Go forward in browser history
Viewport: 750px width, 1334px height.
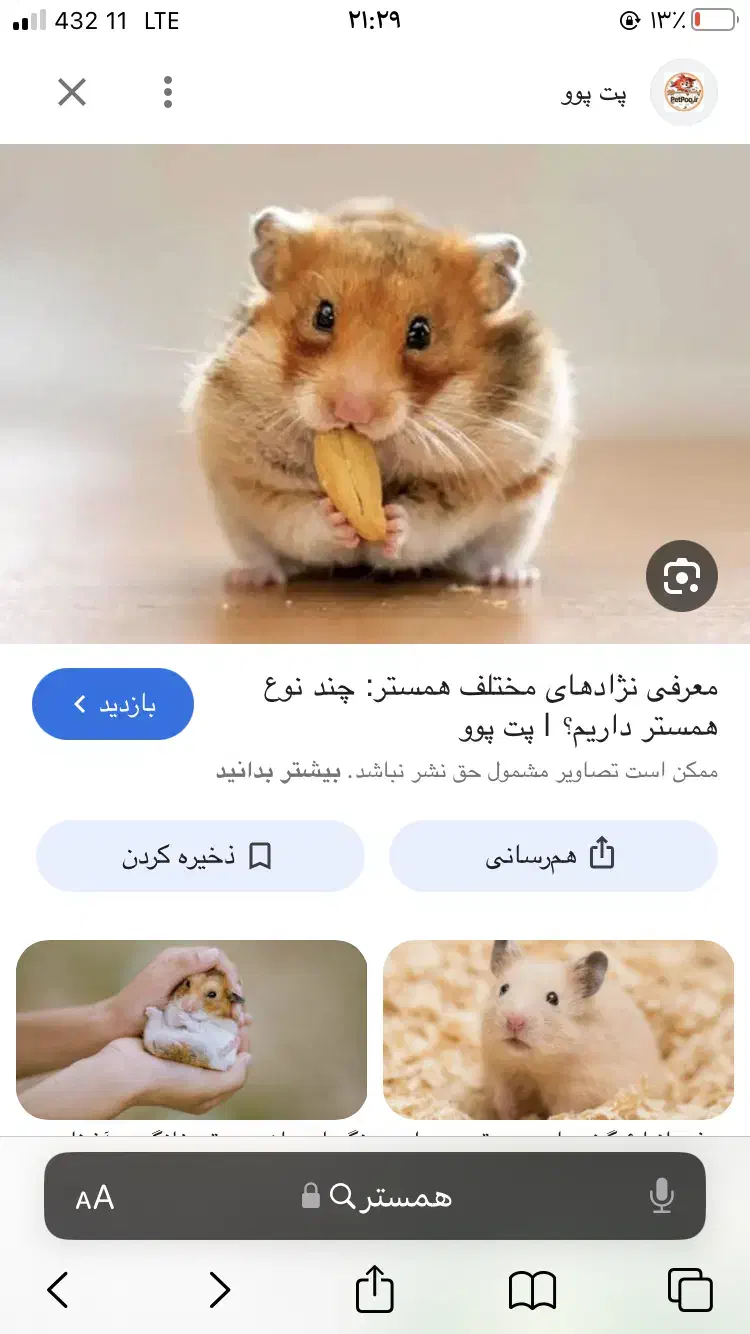pos(219,1290)
